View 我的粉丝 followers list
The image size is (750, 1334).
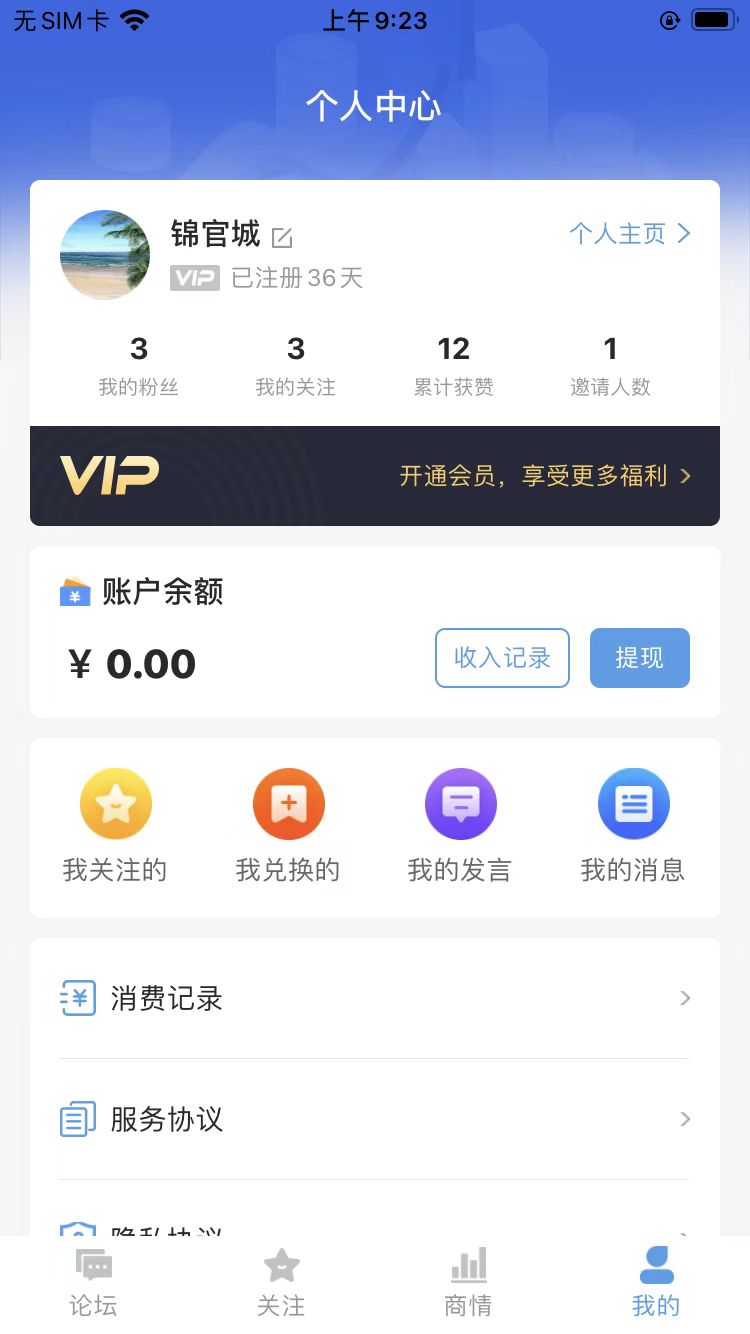click(x=138, y=366)
